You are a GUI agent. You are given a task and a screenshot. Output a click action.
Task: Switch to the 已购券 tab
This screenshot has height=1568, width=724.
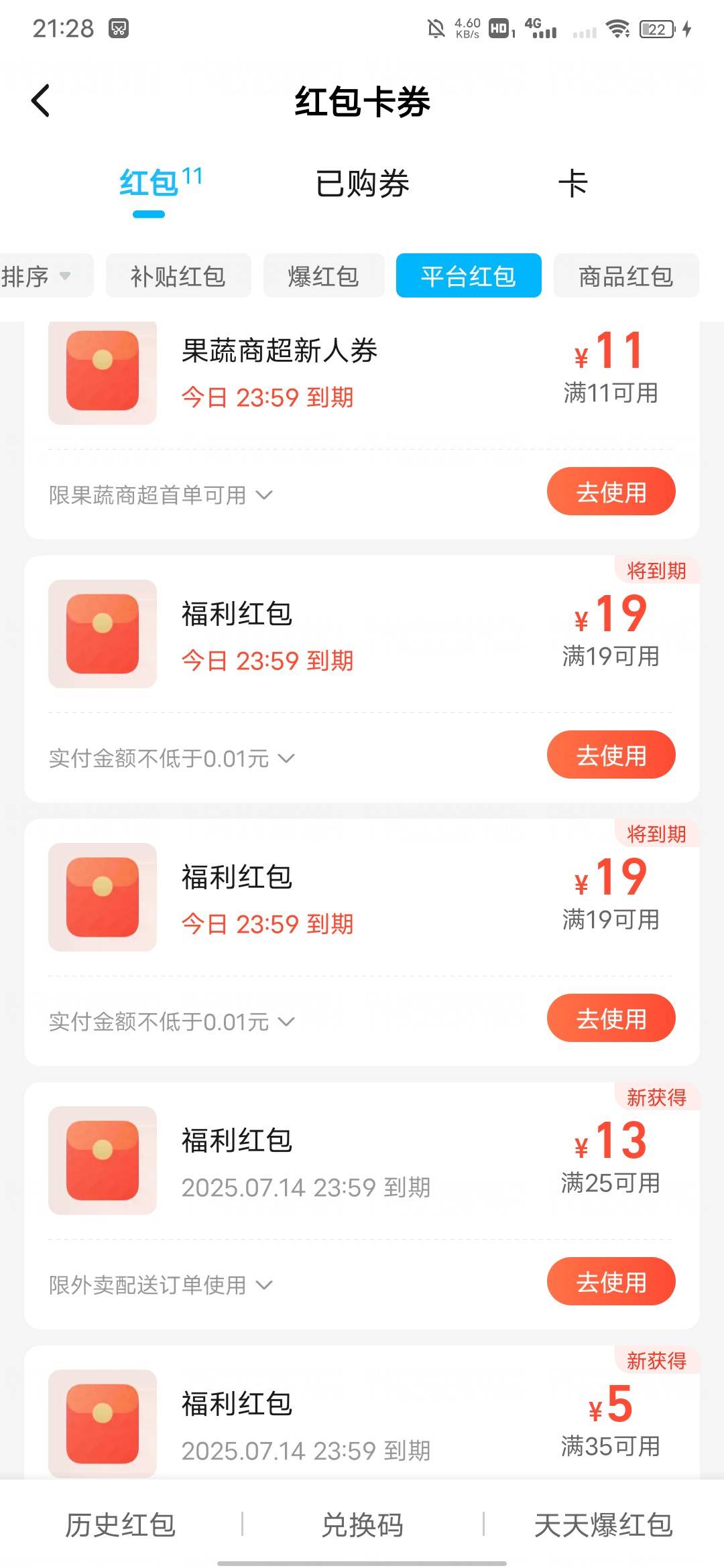tap(362, 184)
